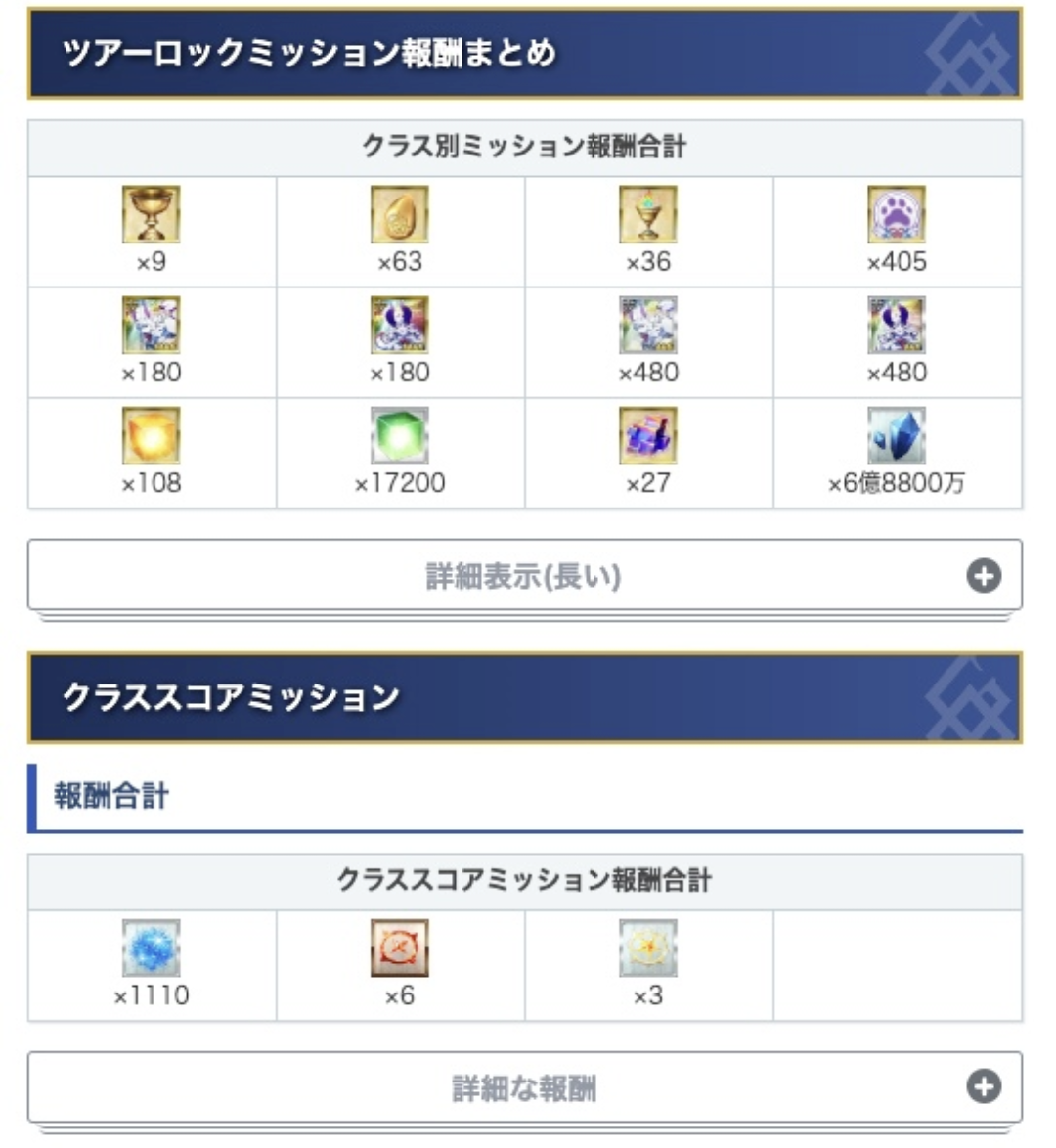1056x1148 pixels.
Task: Expand the 詳細表示(長い) section
Action: [524, 576]
